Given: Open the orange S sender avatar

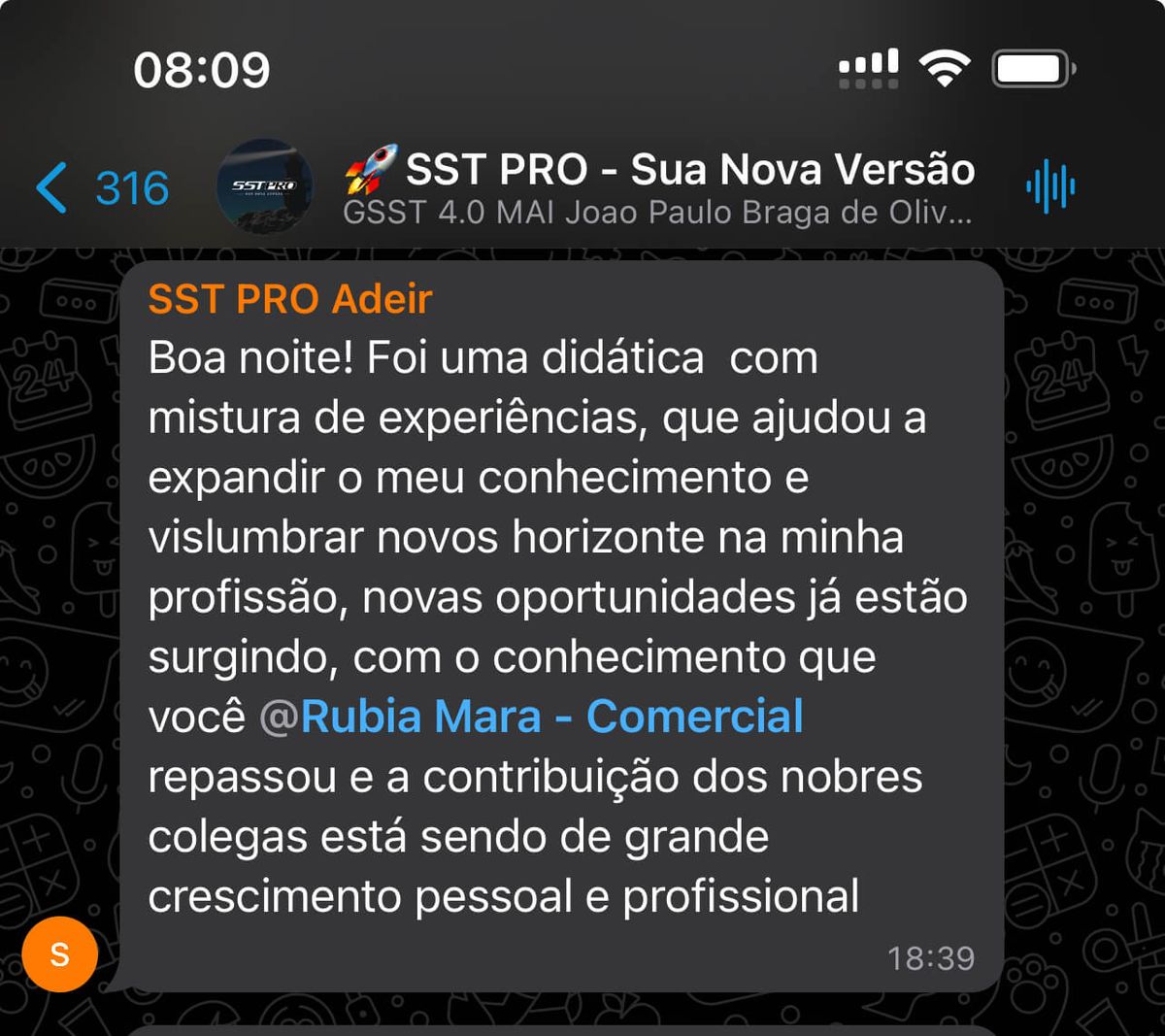Looking at the screenshot, I should point(60,954).
